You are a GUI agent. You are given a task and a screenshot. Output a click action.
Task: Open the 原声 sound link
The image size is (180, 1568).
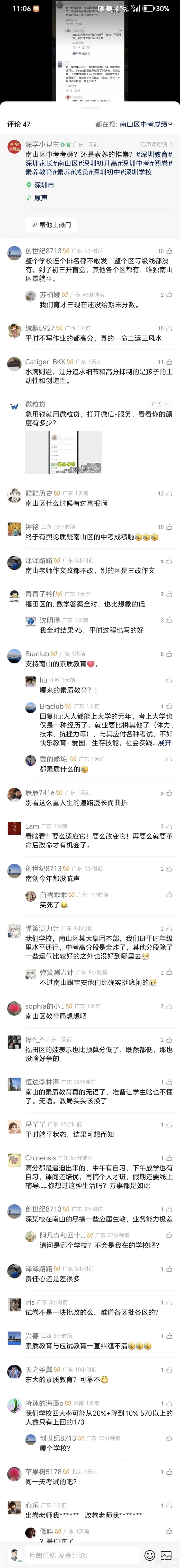tap(40, 198)
